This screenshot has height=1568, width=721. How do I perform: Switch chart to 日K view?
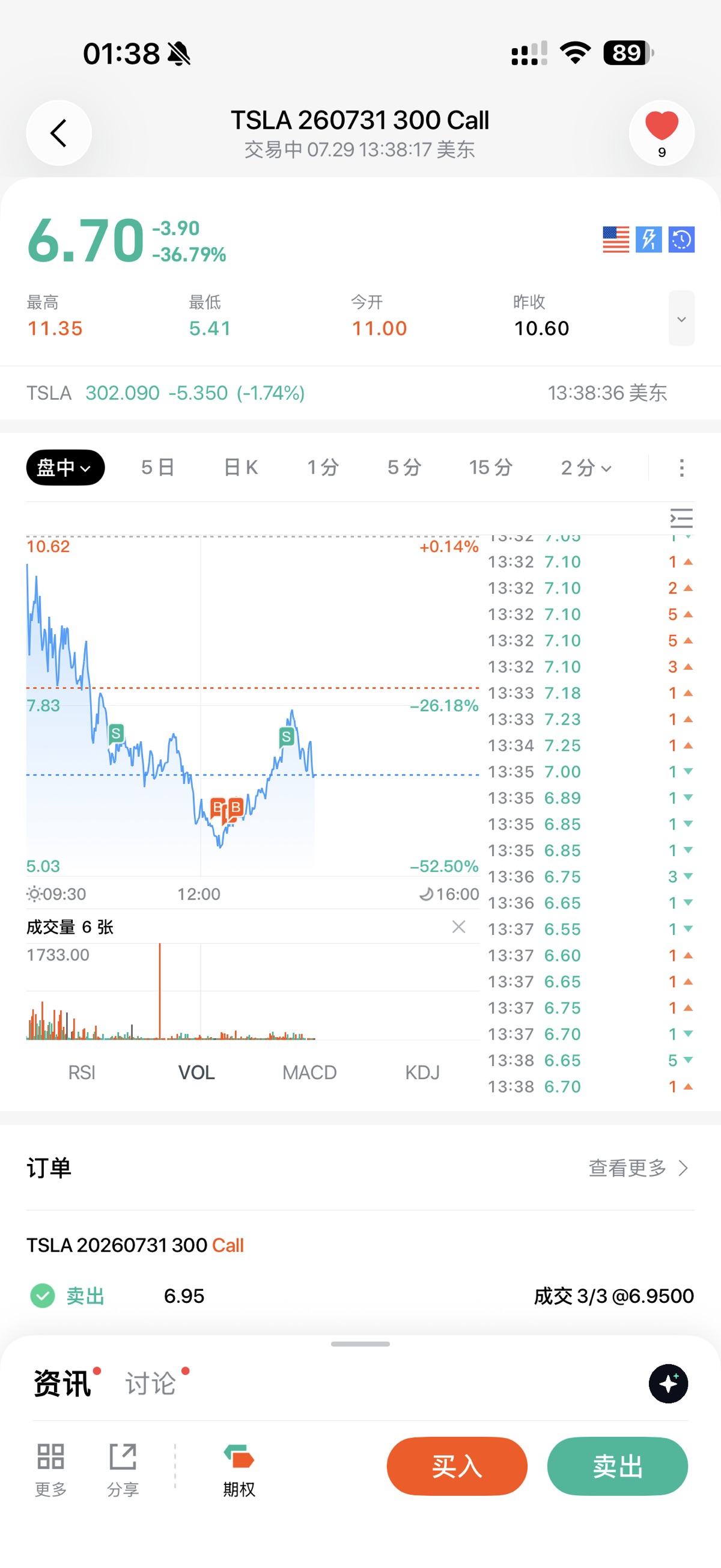click(241, 468)
